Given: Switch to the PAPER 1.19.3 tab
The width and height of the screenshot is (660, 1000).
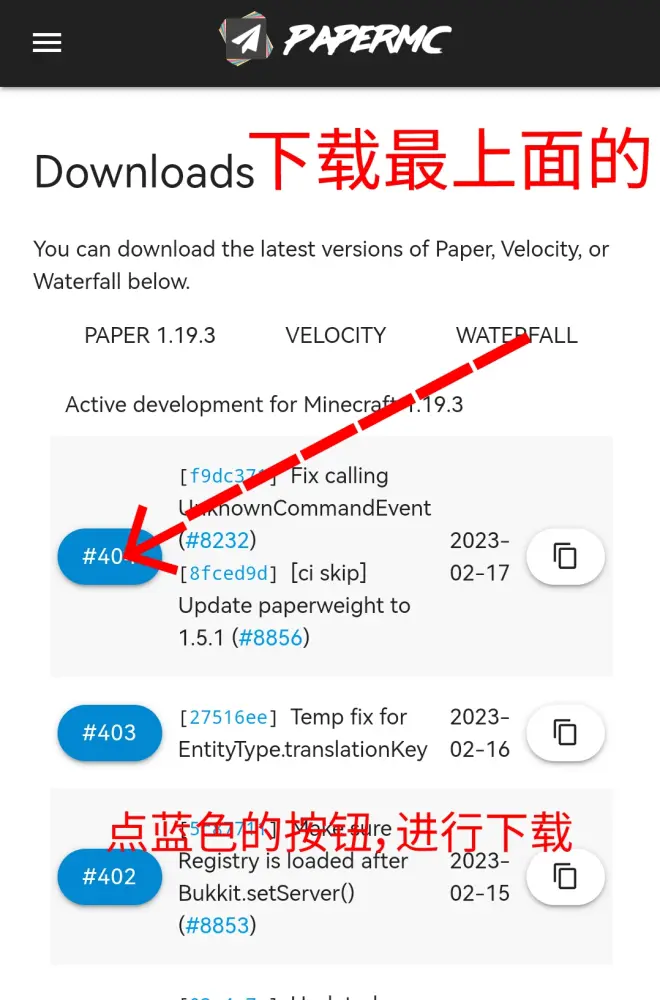Looking at the screenshot, I should 150,336.
